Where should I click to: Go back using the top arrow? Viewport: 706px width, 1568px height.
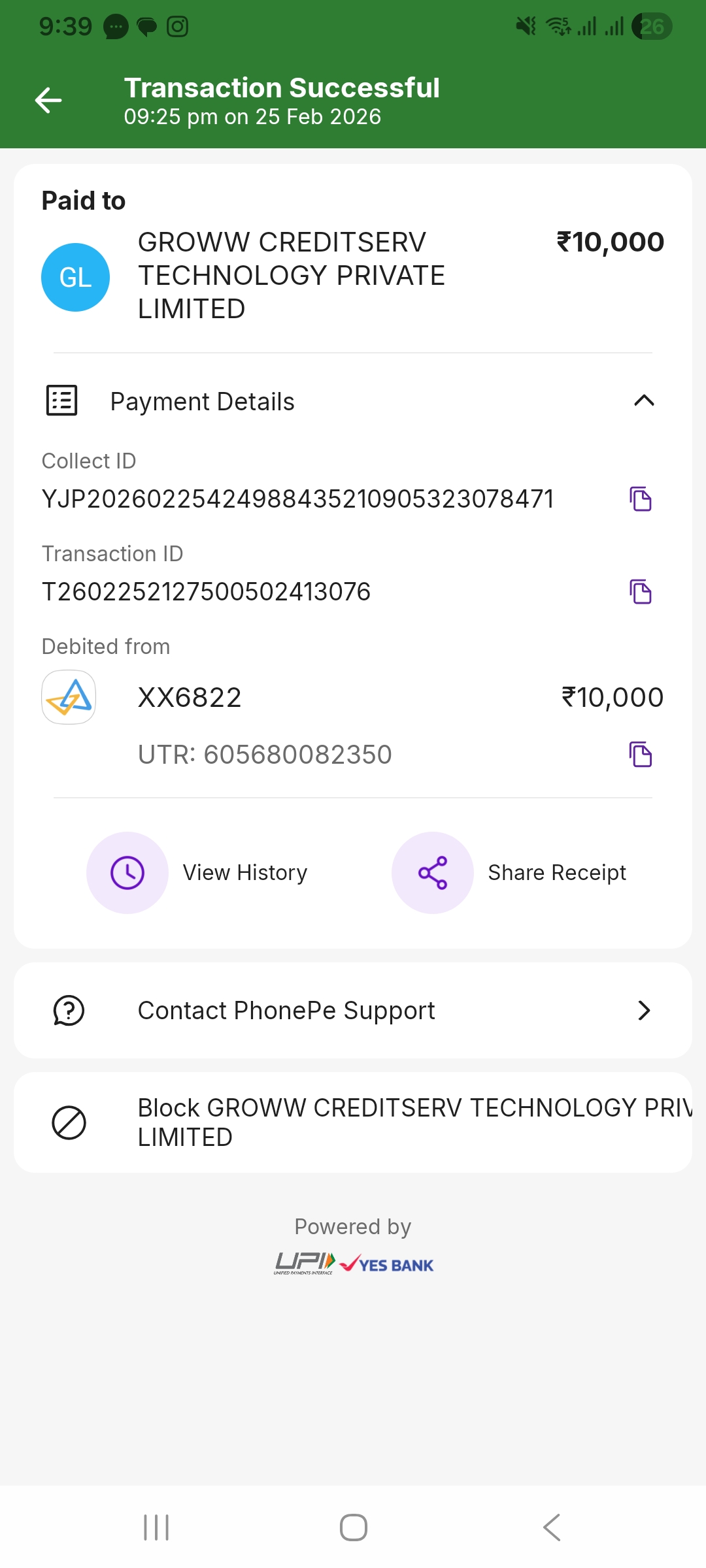(48, 100)
